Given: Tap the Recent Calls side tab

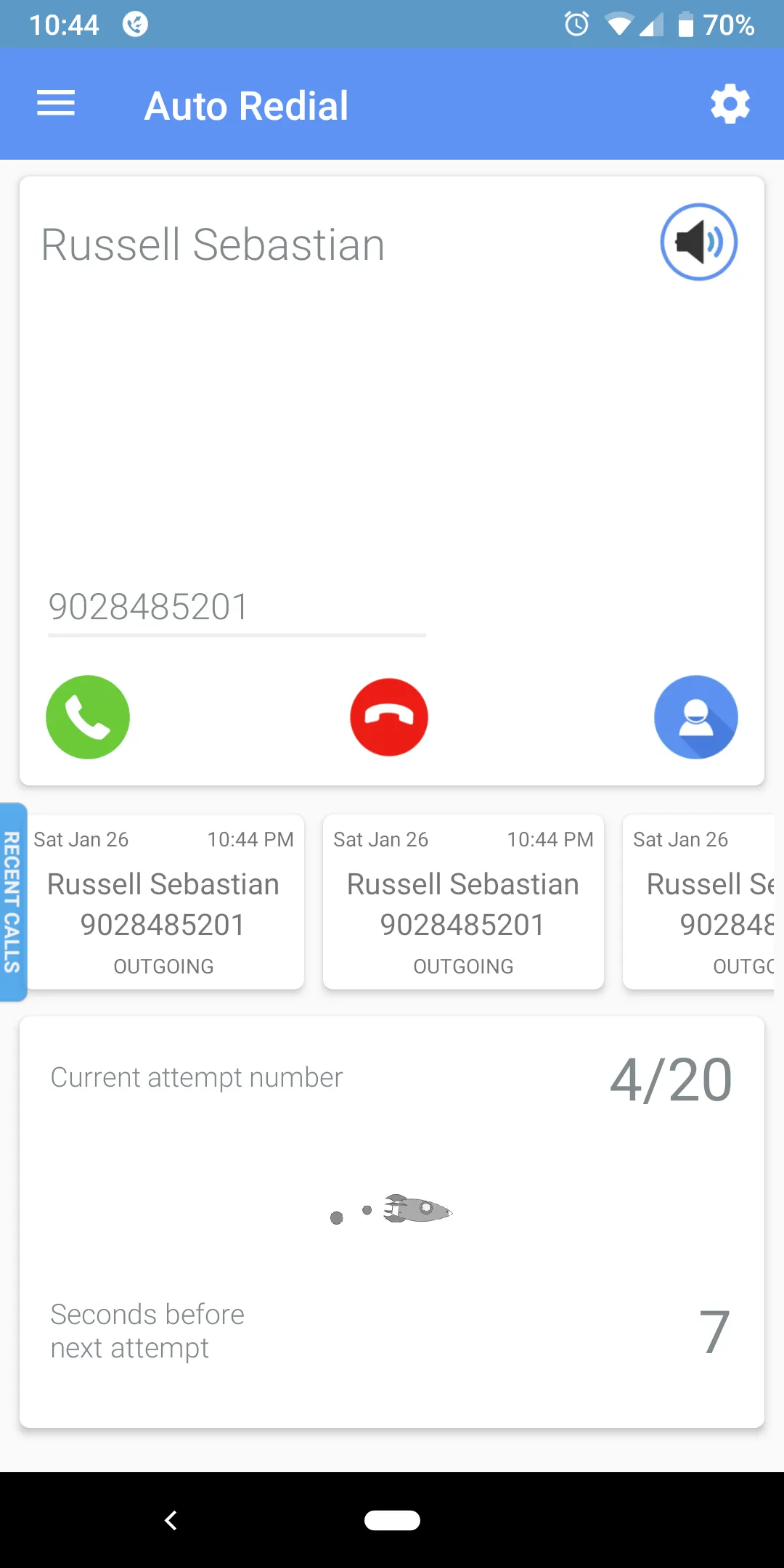Looking at the screenshot, I should 12,902.
